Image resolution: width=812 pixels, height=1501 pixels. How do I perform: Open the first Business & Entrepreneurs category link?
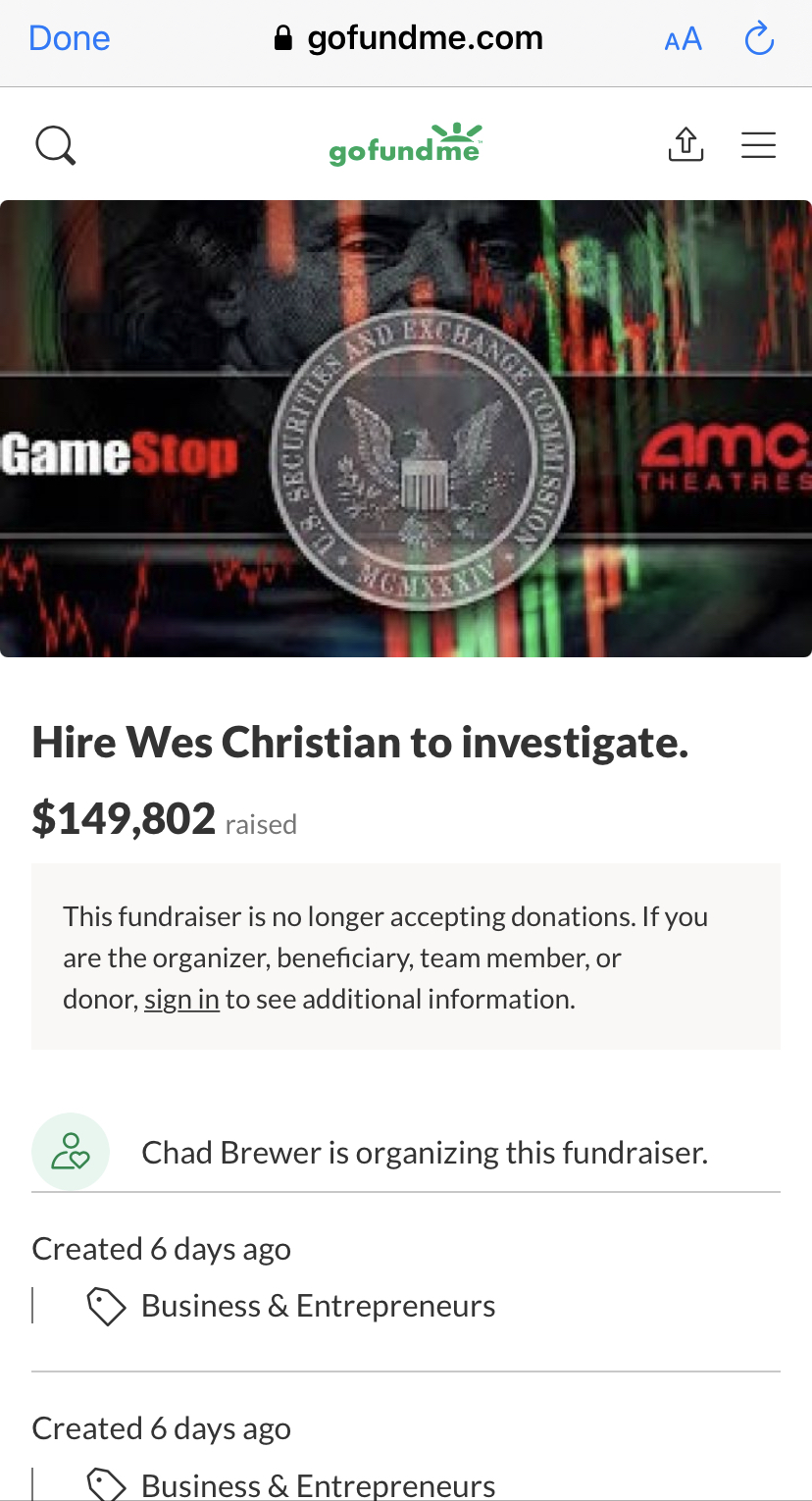tap(318, 1306)
